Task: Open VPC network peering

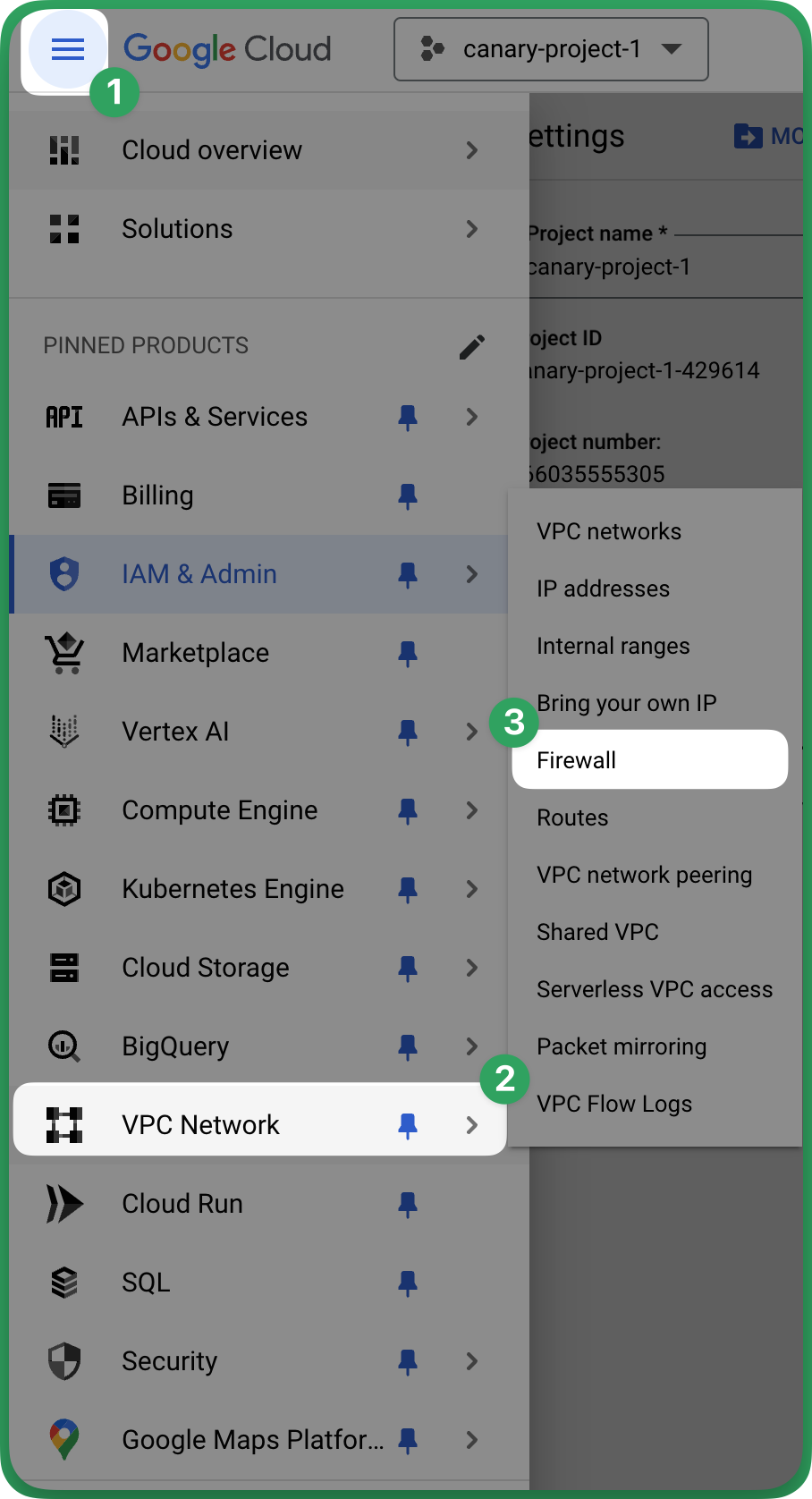Action: pos(644,875)
